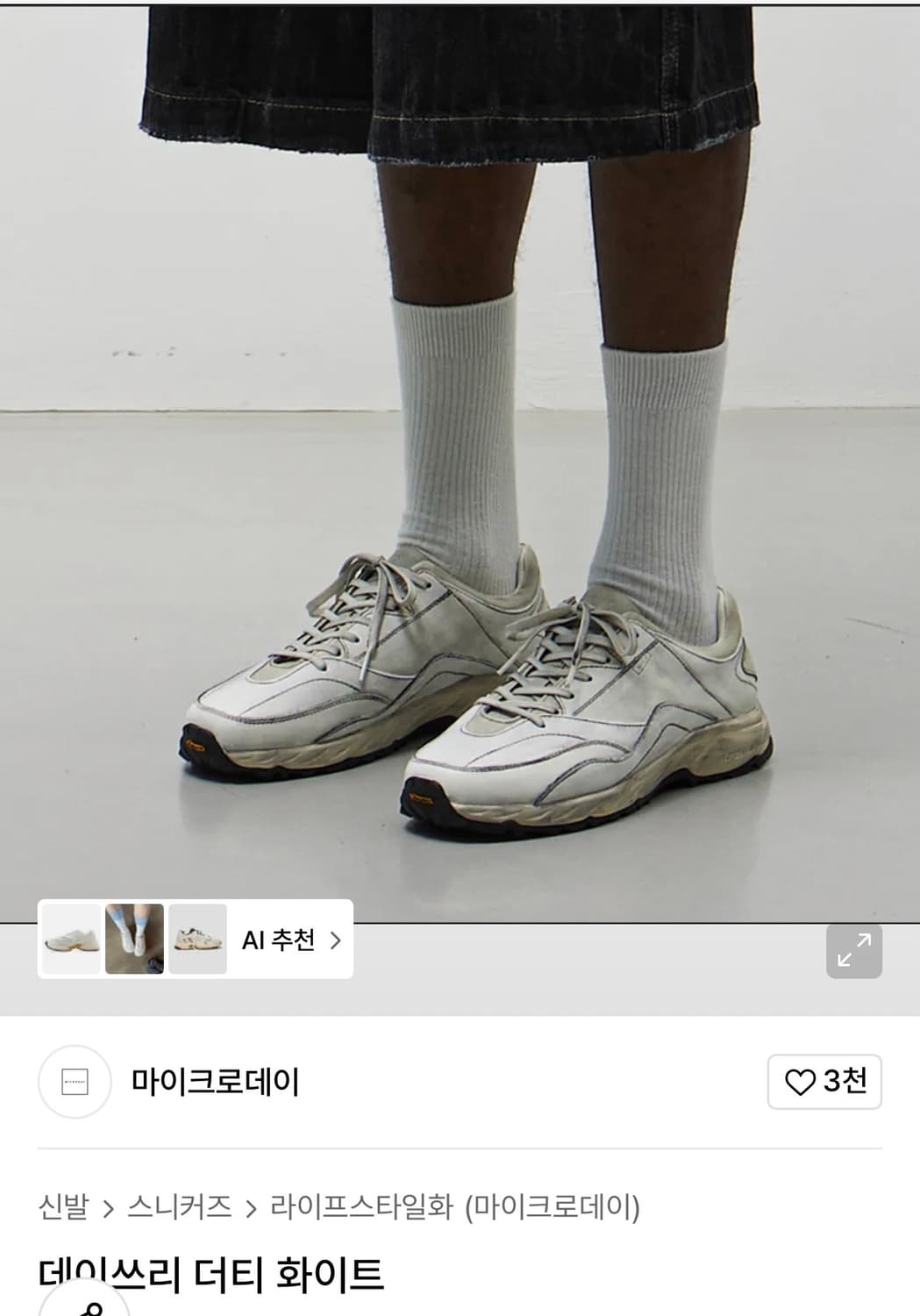Toggle fullscreen view of the product photo

click(x=854, y=951)
